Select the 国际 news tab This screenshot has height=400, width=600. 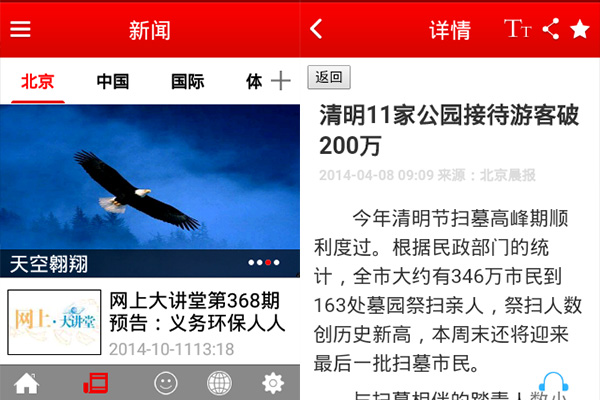(x=187, y=82)
